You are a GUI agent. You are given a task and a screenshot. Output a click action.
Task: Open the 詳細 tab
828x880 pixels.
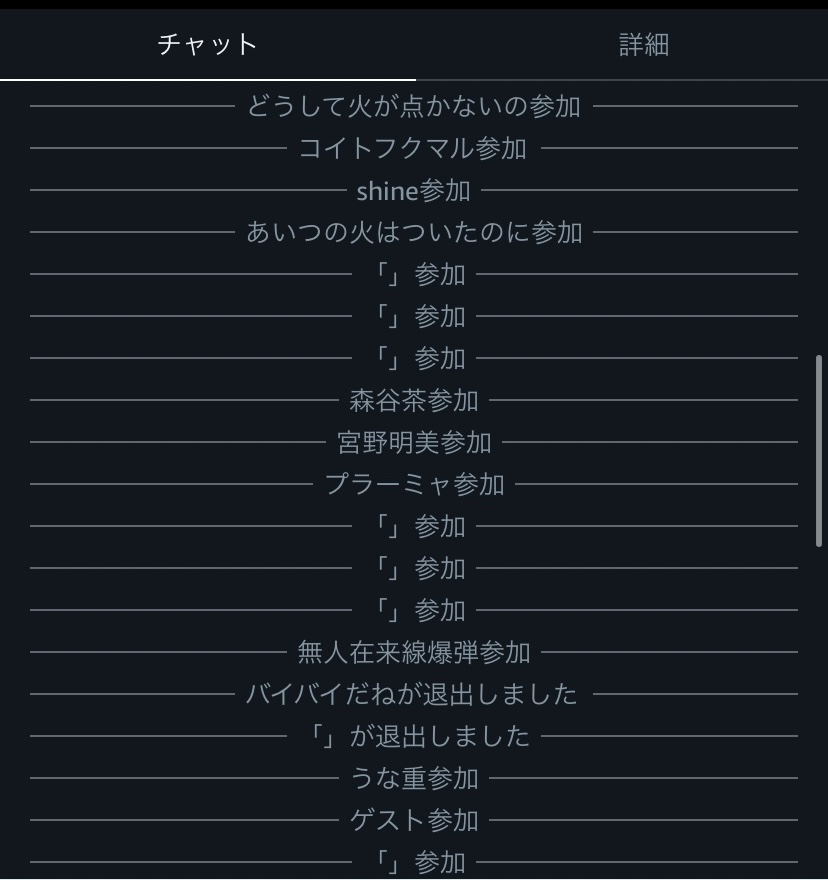pos(643,45)
